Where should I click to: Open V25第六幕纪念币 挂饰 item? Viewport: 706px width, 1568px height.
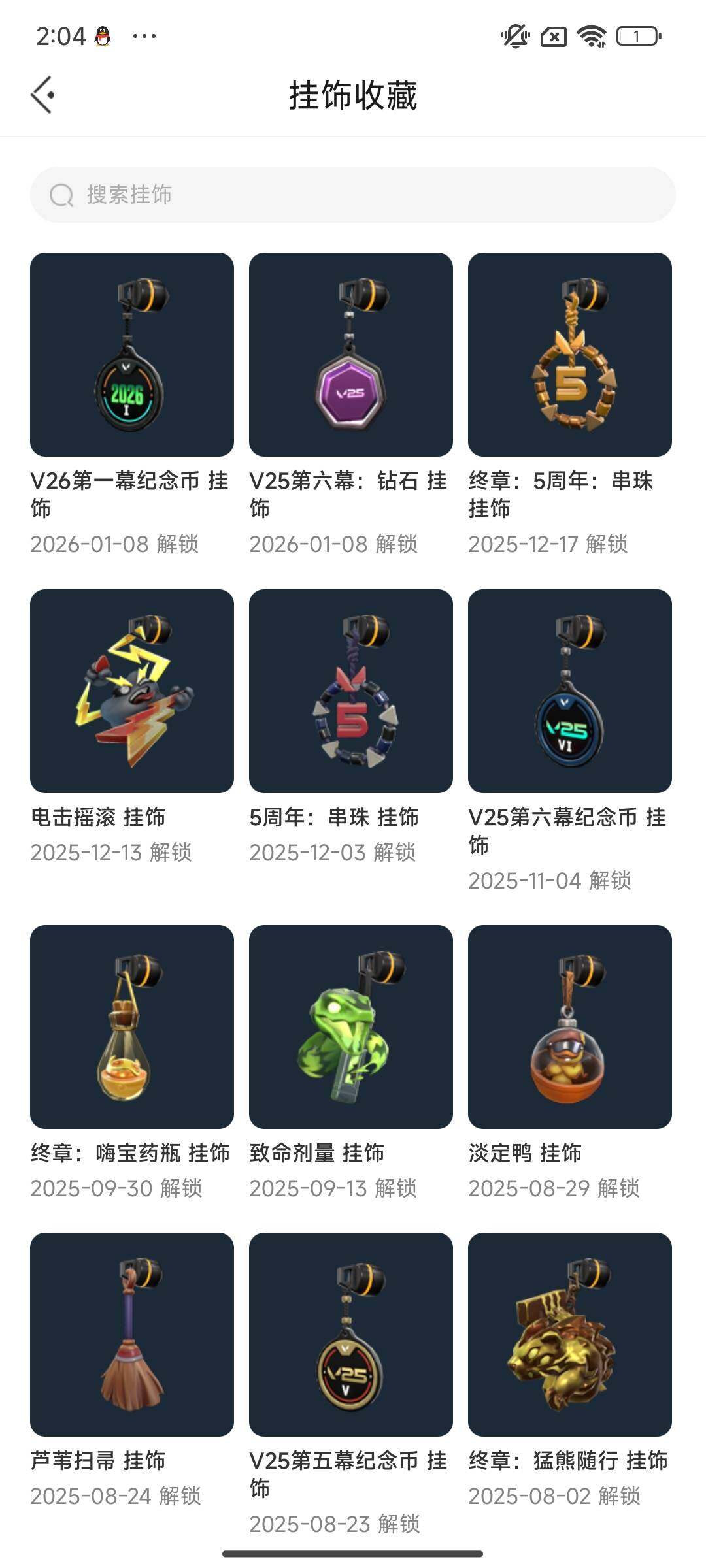(x=570, y=691)
